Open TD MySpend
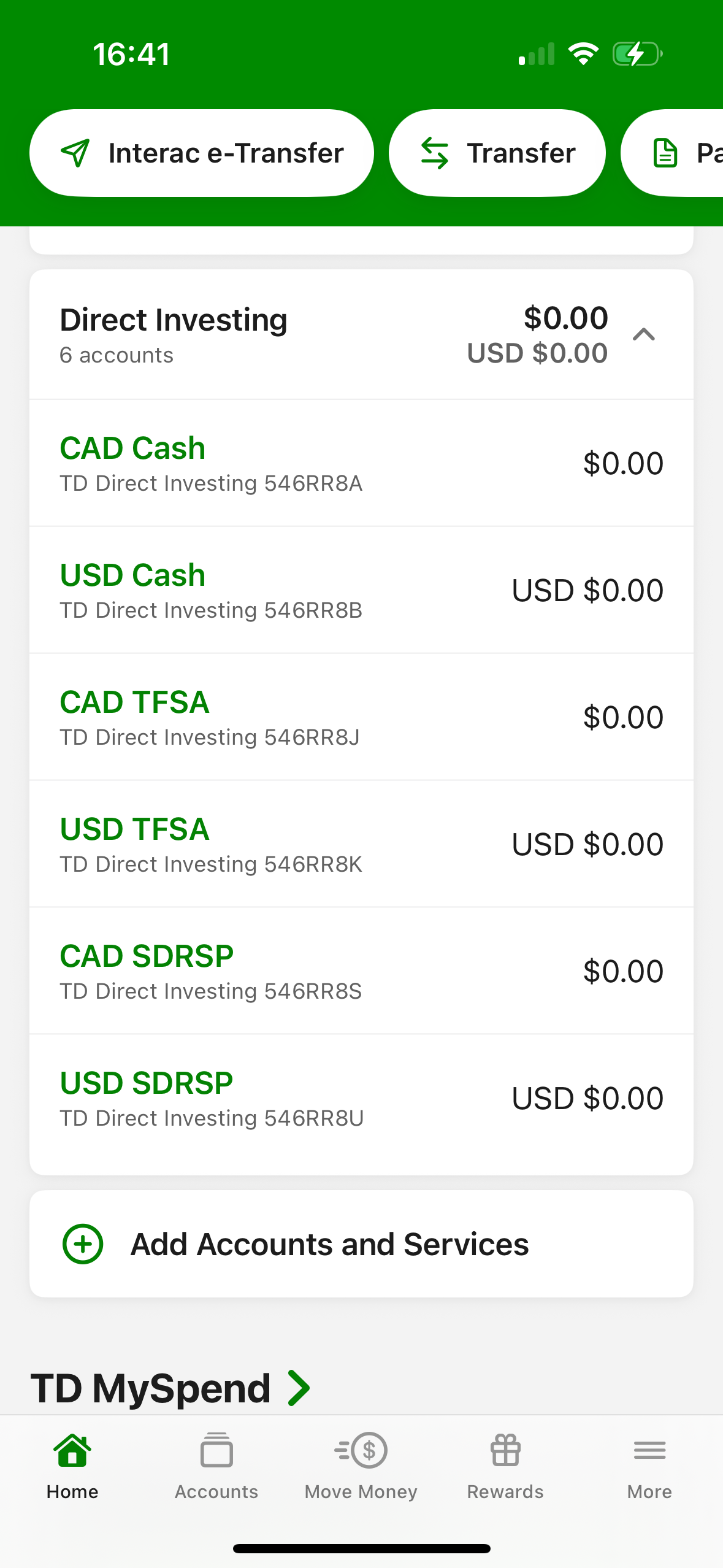The width and height of the screenshot is (723, 1568). [170, 1388]
